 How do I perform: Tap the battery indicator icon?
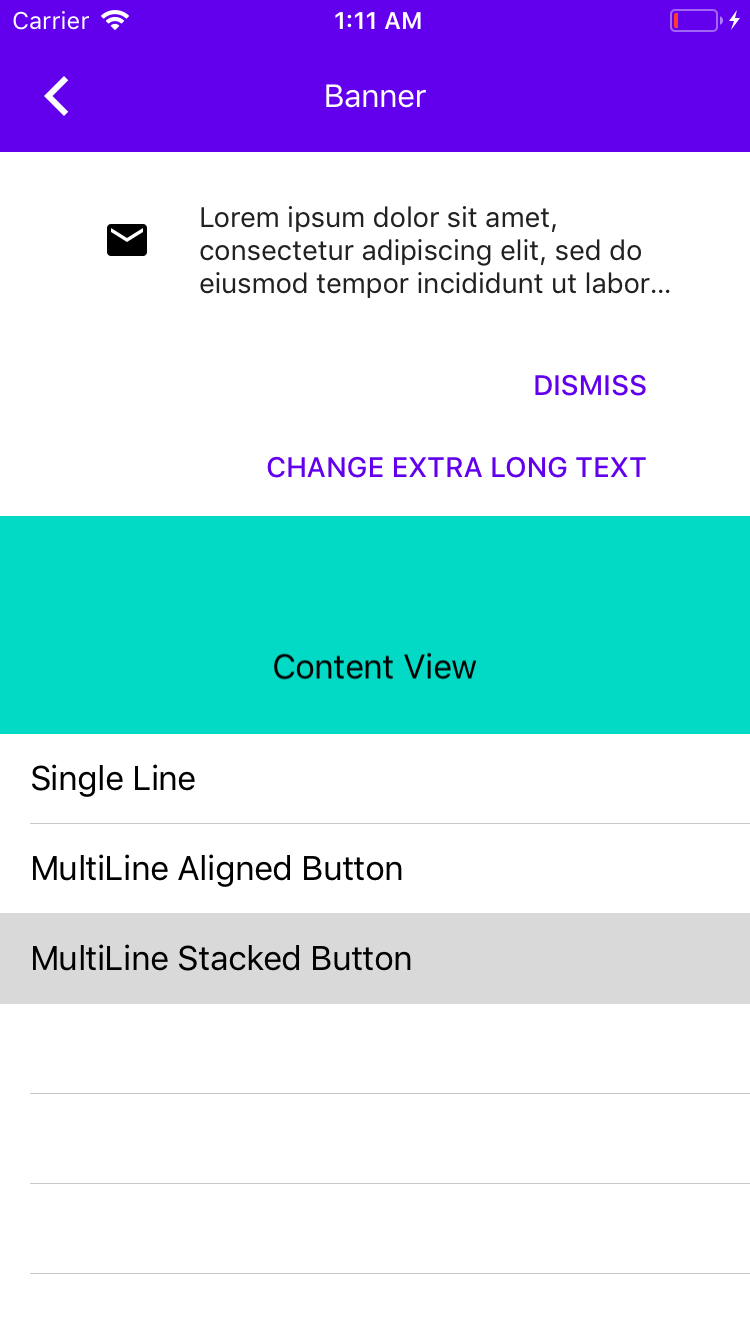pos(693,19)
